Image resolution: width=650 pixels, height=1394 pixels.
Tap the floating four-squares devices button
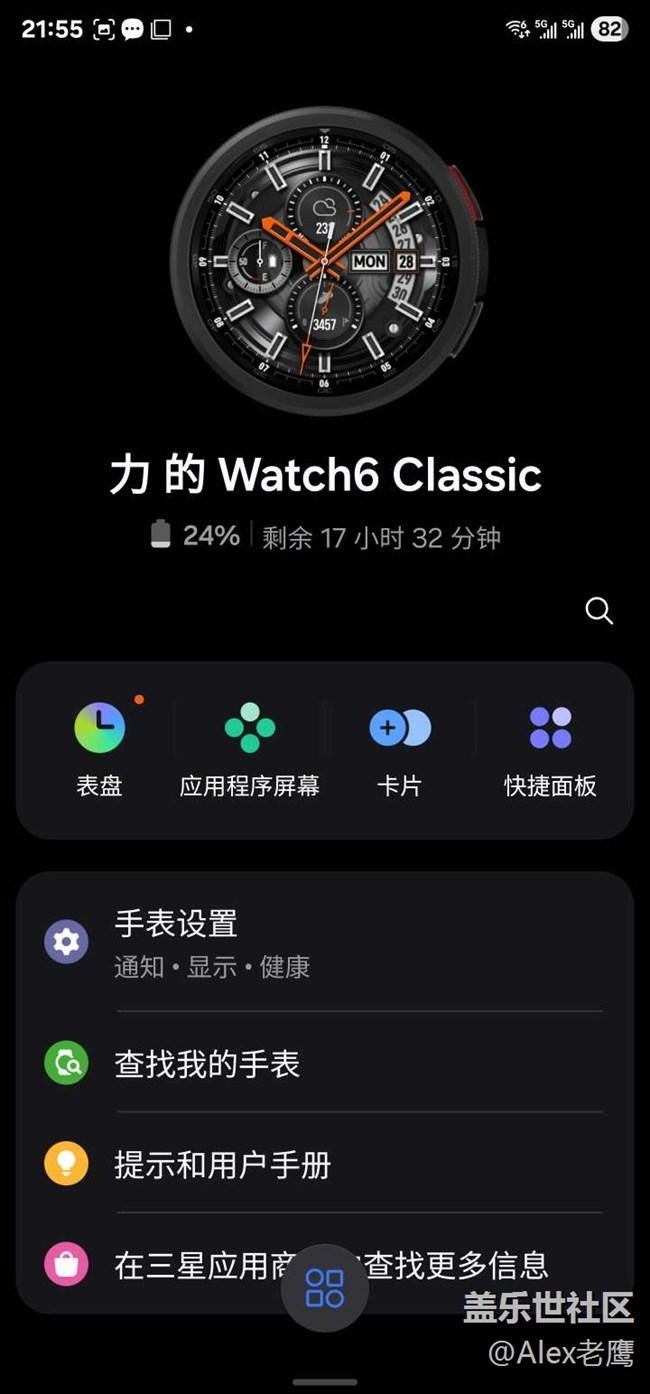coord(325,1288)
